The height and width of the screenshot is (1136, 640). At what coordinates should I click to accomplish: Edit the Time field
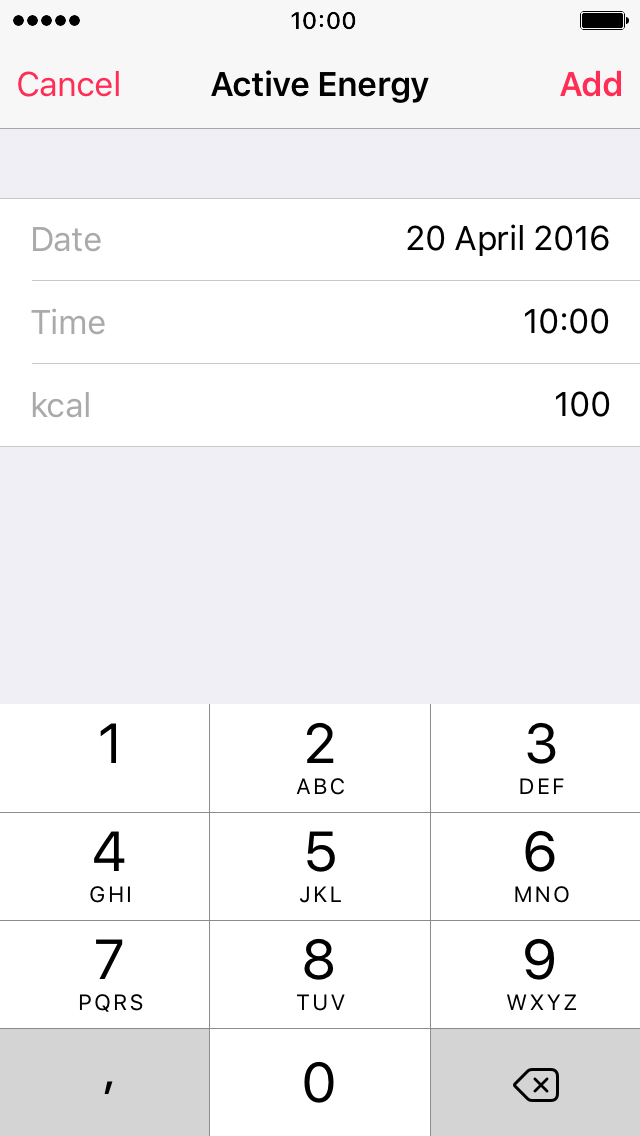tap(320, 322)
